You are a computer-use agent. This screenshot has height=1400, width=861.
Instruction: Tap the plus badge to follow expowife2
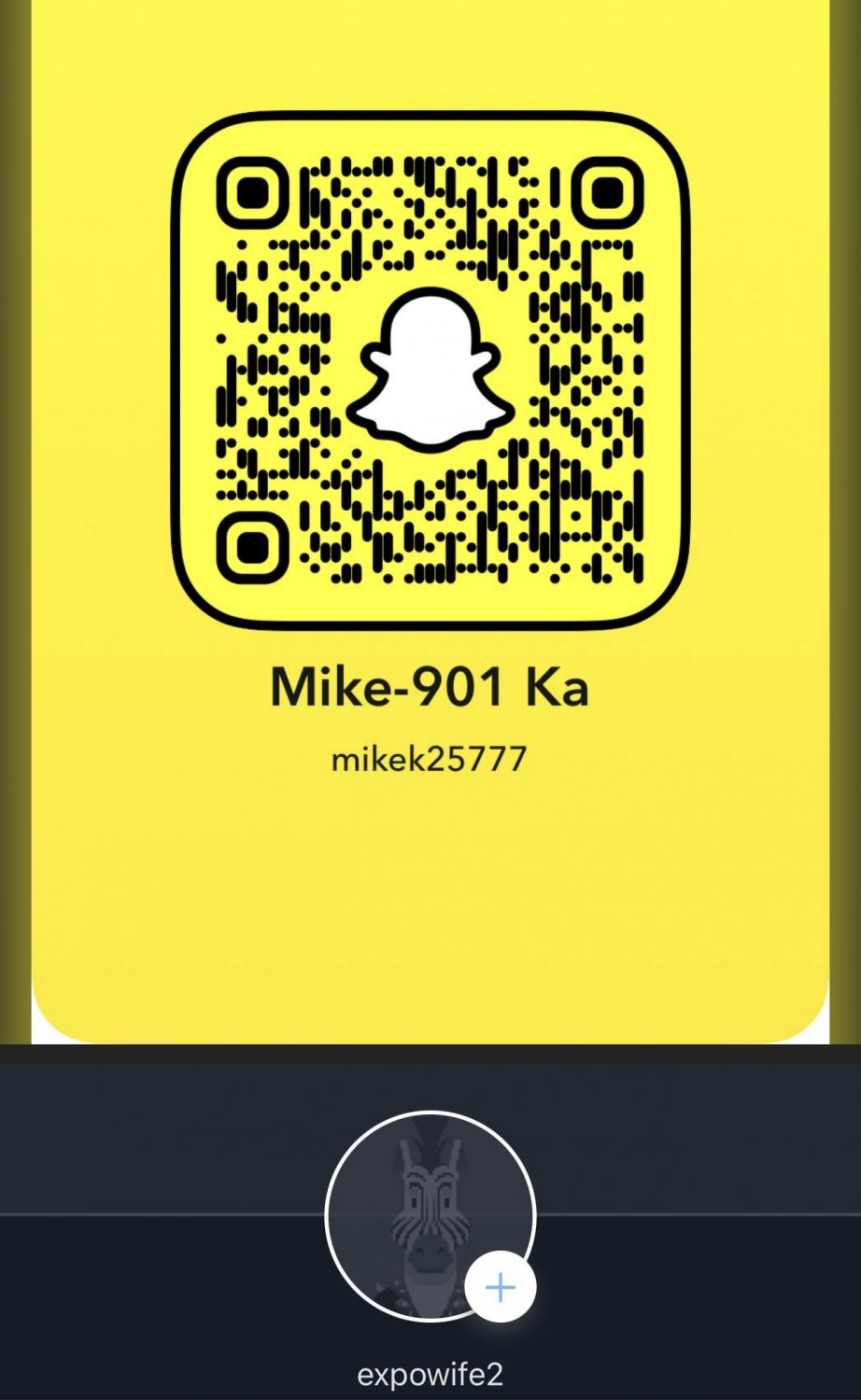tap(501, 1288)
